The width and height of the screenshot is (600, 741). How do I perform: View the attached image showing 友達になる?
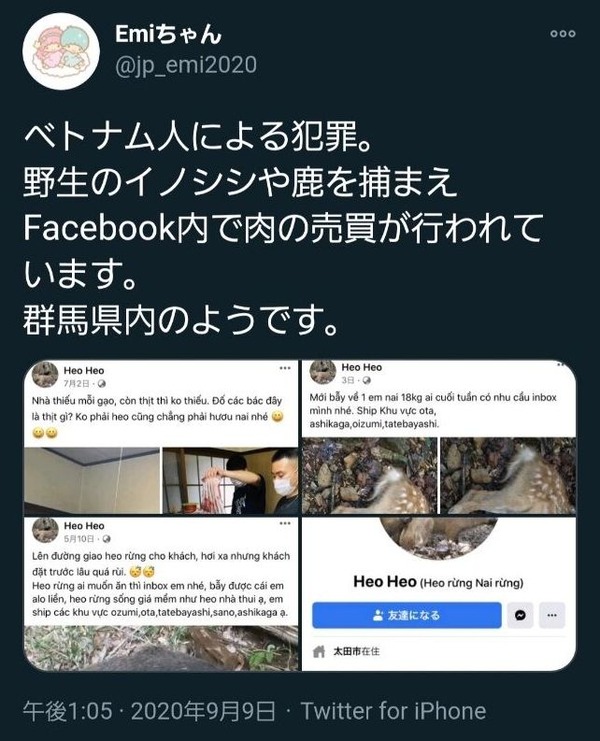point(440,592)
